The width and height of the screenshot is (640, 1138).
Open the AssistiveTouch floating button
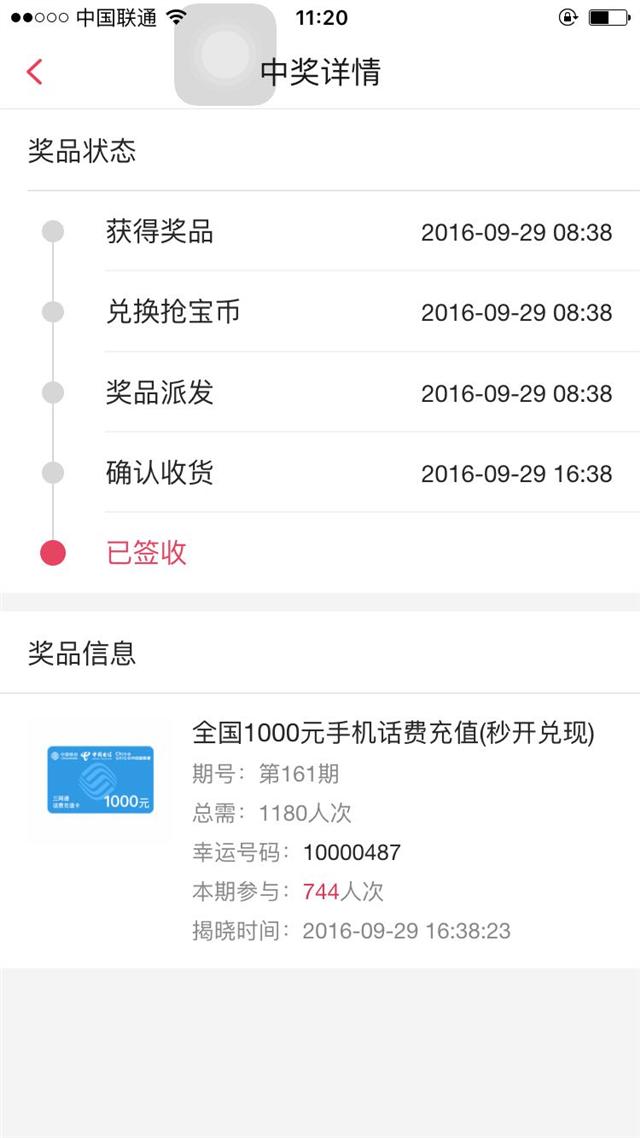[x=225, y=54]
